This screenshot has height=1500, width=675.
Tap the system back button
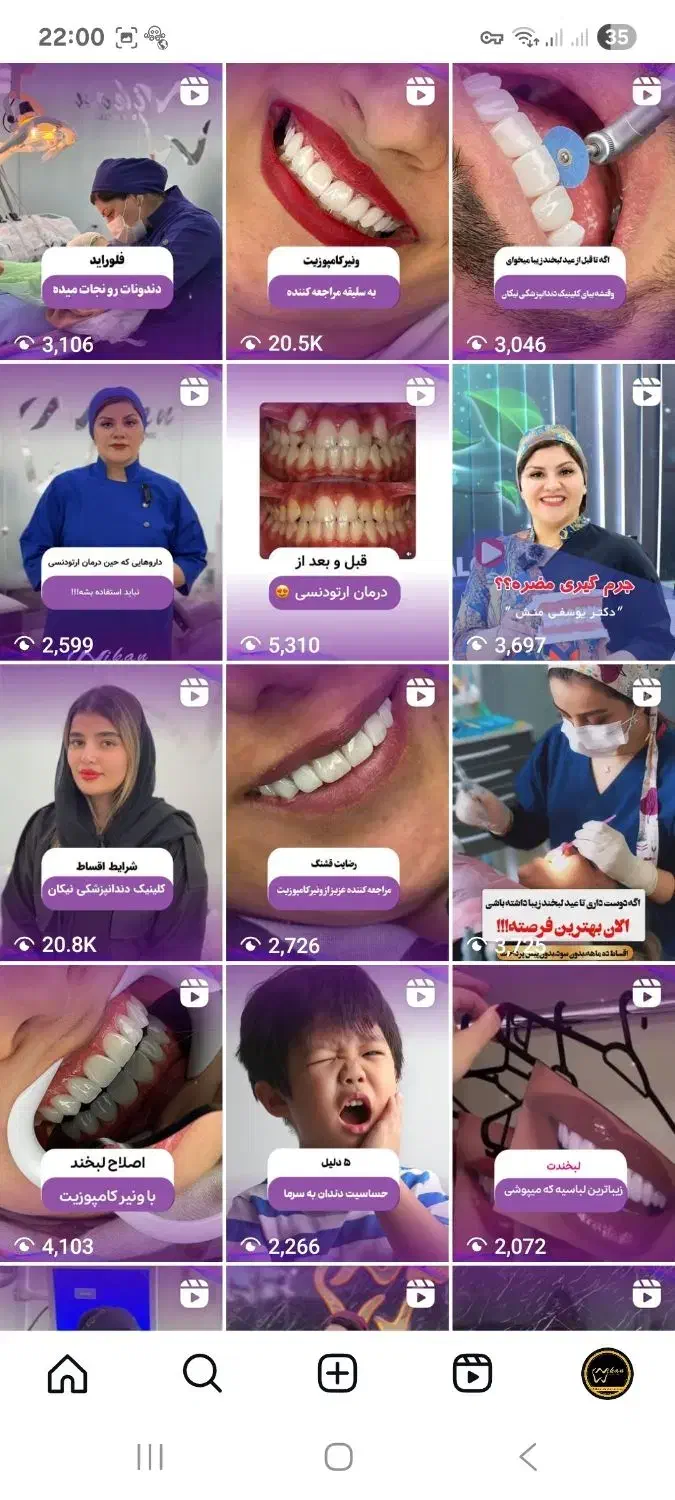pos(528,1457)
